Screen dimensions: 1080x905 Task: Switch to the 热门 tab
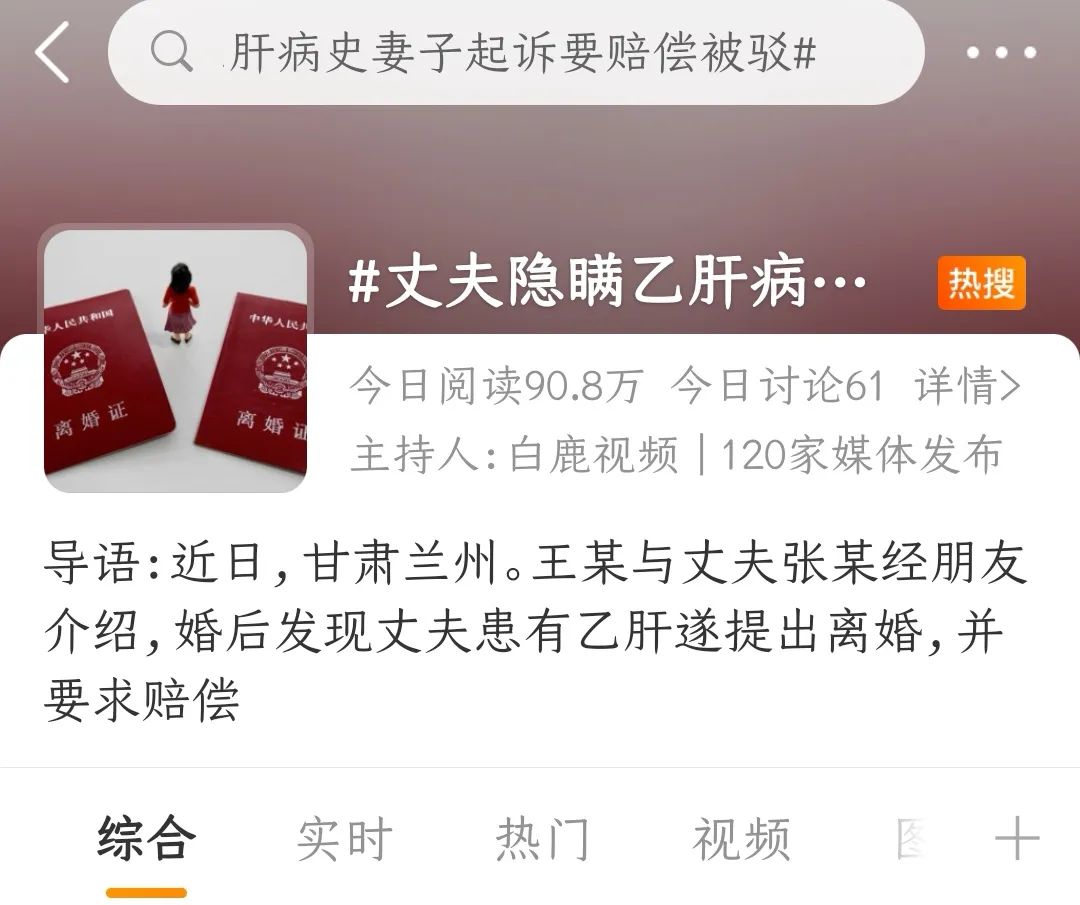click(x=543, y=839)
